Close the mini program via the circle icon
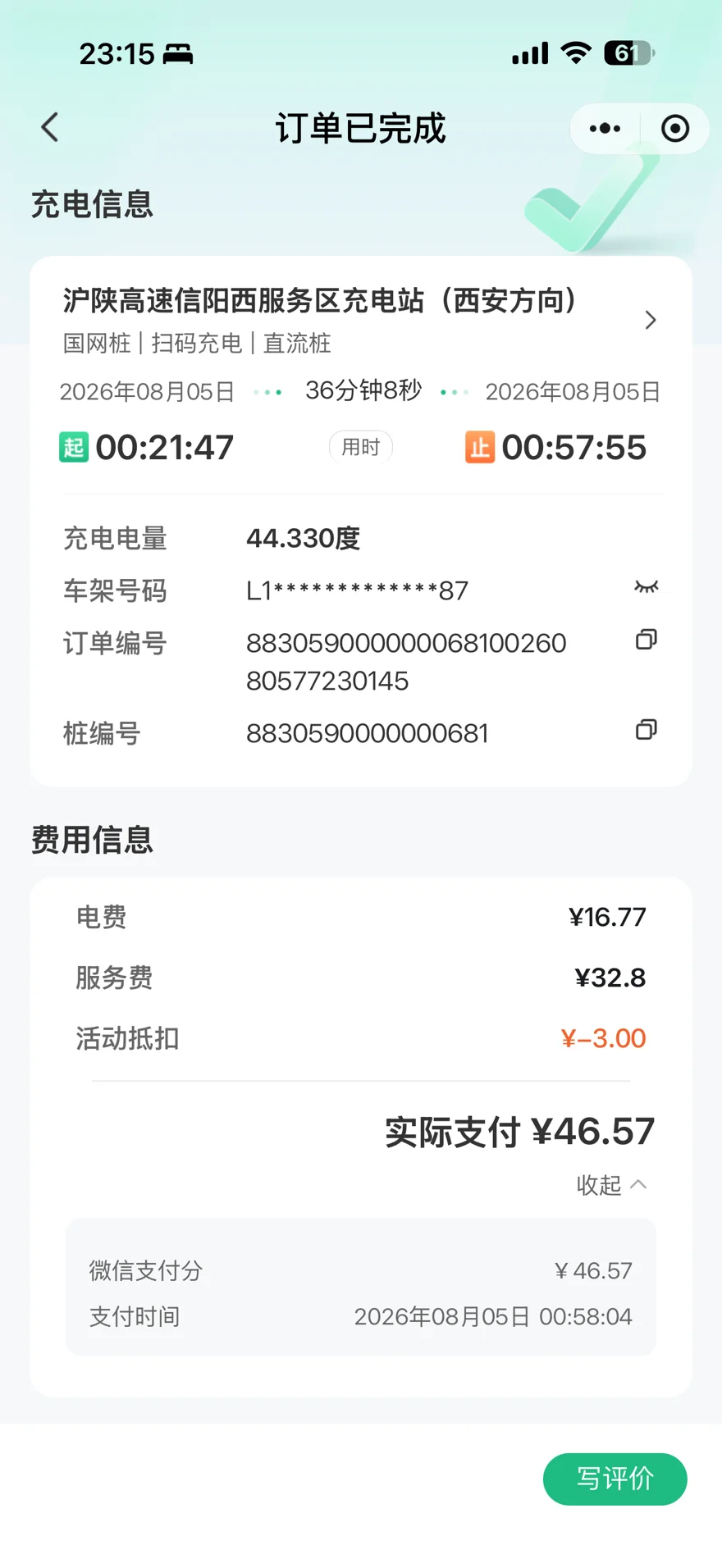Image resolution: width=722 pixels, height=1568 pixels. tap(675, 129)
